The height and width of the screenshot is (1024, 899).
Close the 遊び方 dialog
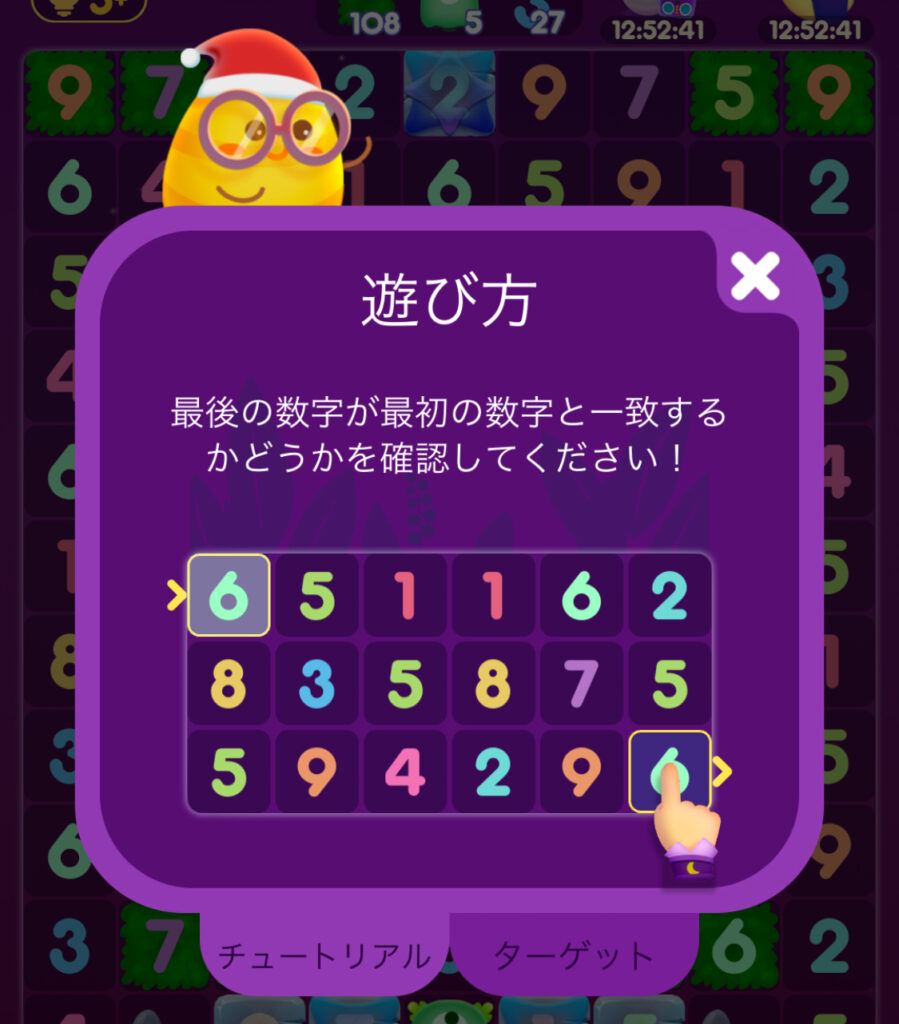[755, 276]
